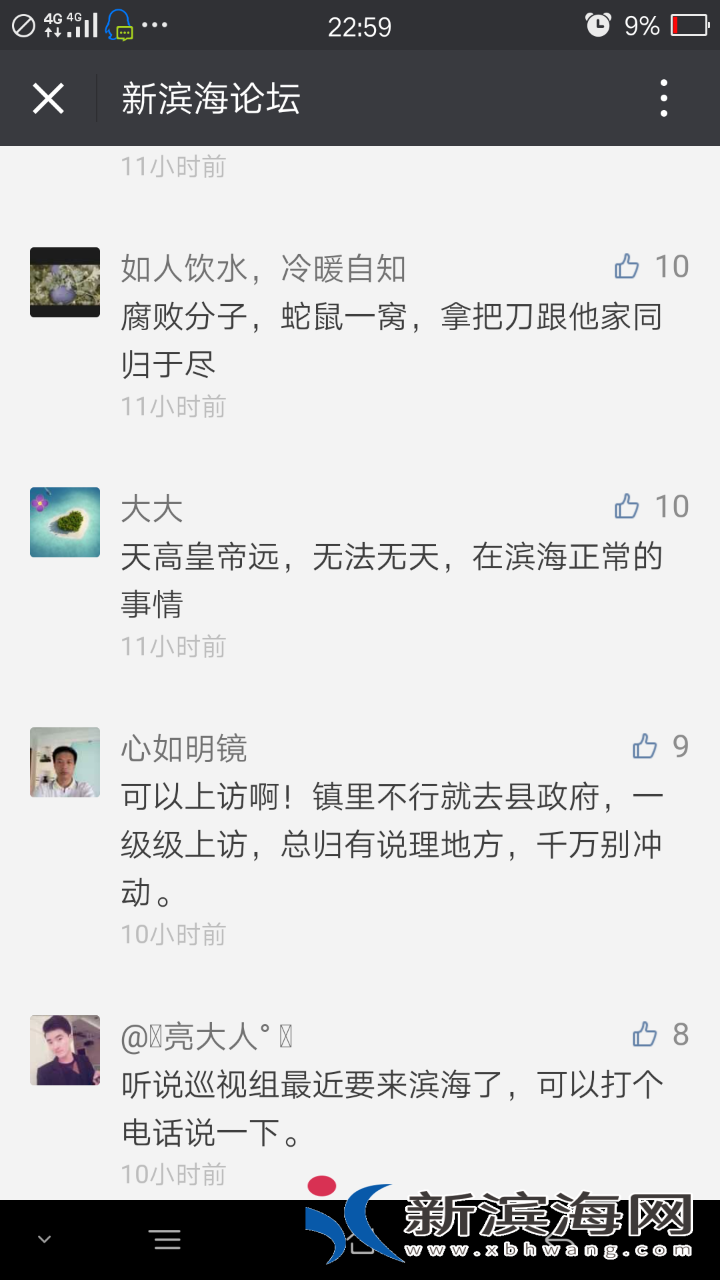Hide the navigation bar with the chevron
Screen dimensions: 720x1280
[x=44, y=1240]
